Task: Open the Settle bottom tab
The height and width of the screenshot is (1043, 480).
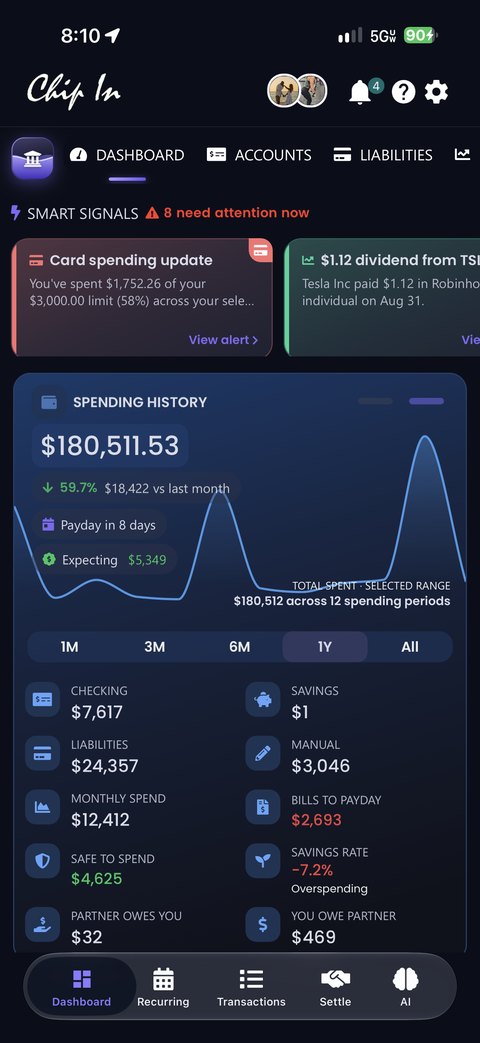Action: coord(335,988)
